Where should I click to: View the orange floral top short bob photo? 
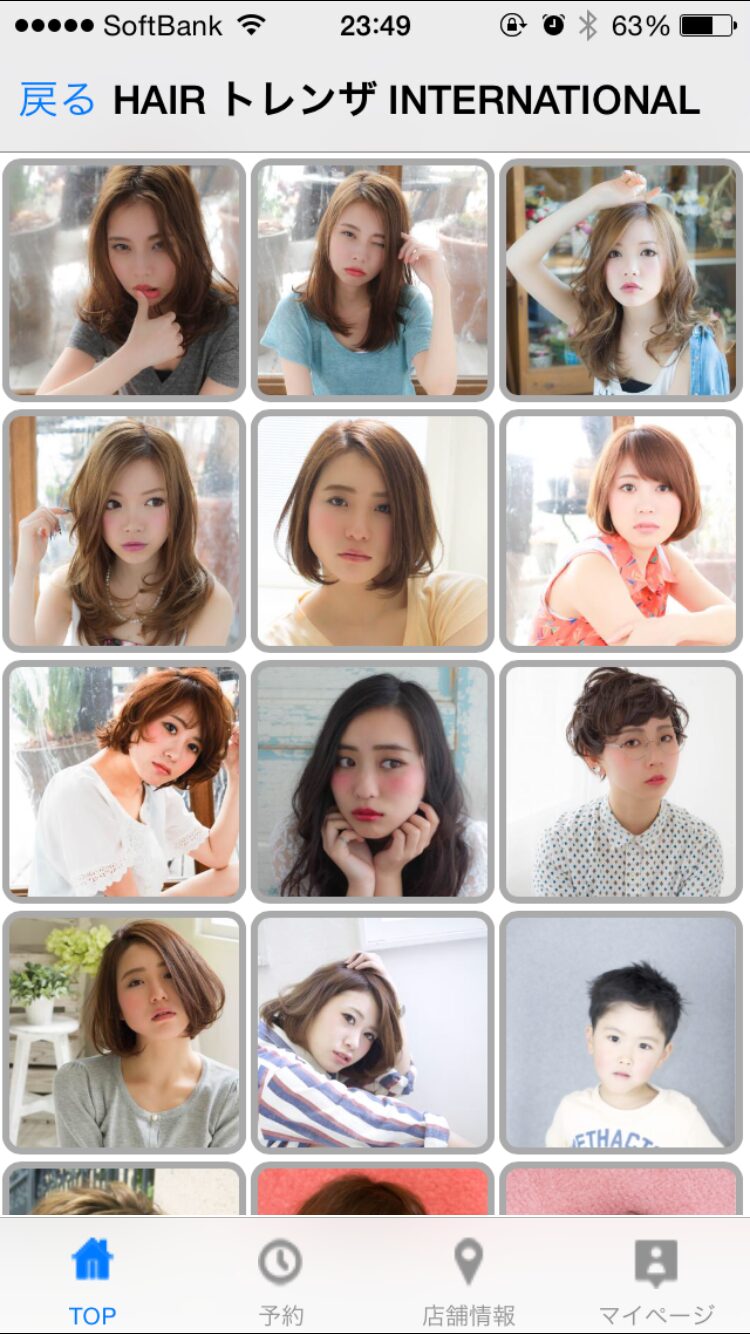[x=621, y=531]
